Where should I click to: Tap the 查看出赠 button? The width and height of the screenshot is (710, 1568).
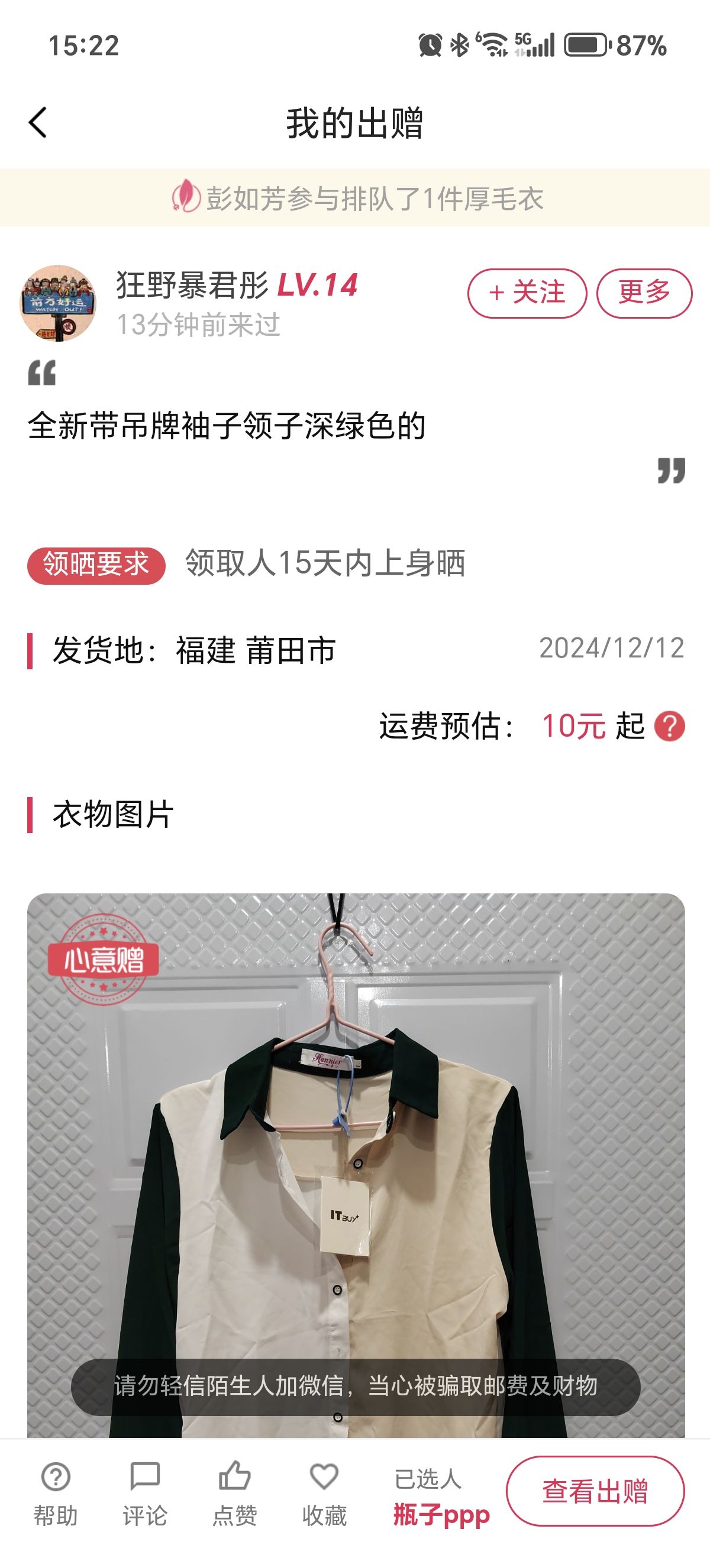pos(595,1491)
